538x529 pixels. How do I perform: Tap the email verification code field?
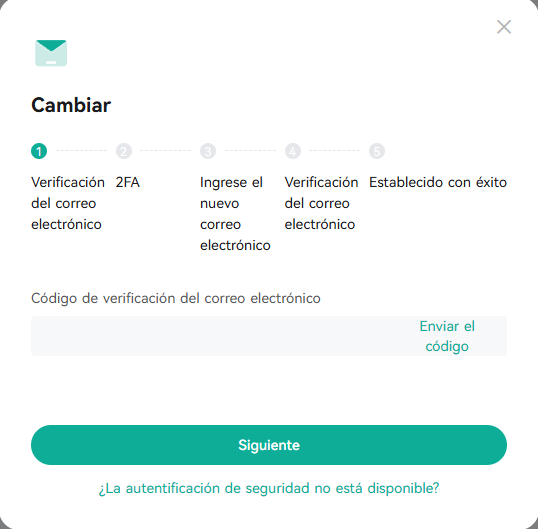[223, 336]
